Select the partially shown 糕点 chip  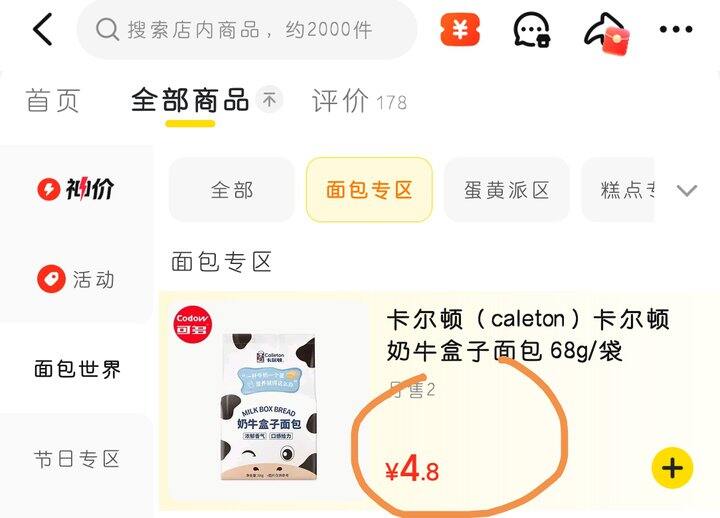pos(618,190)
